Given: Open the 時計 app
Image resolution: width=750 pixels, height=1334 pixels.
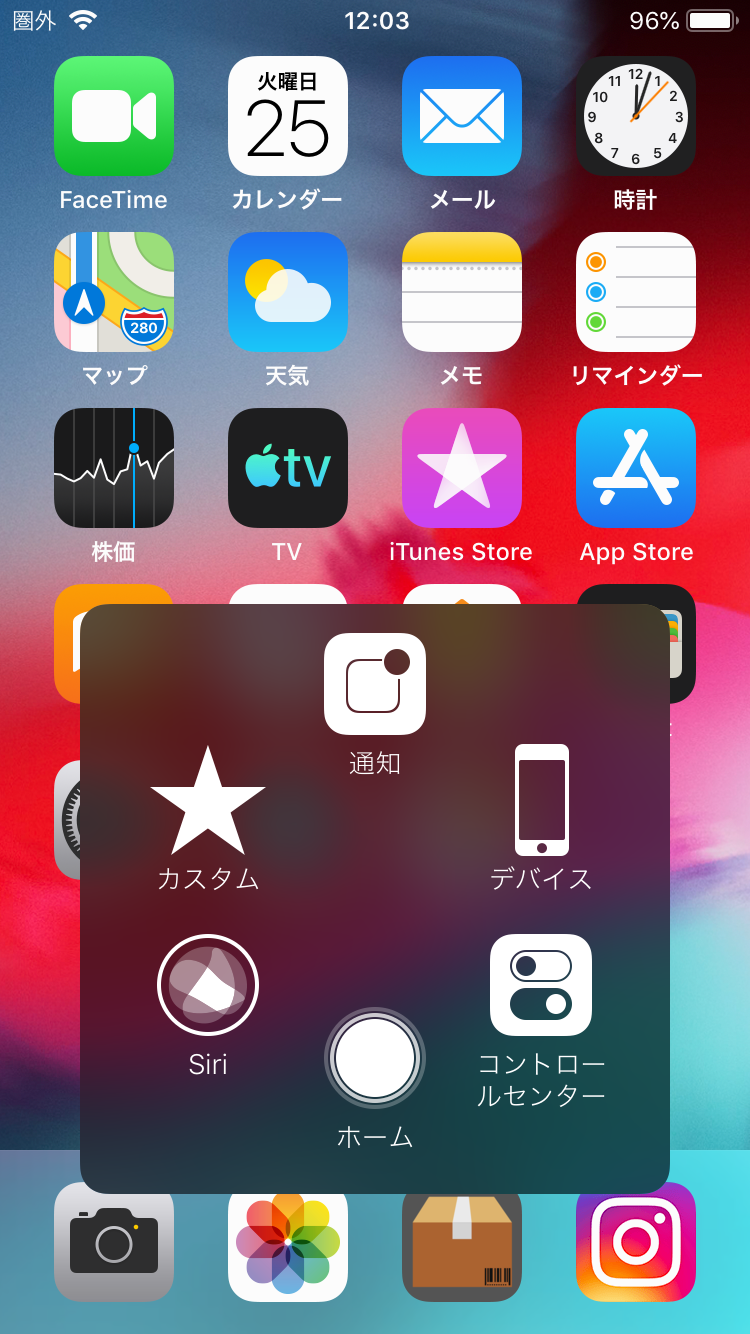Looking at the screenshot, I should 636,116.
